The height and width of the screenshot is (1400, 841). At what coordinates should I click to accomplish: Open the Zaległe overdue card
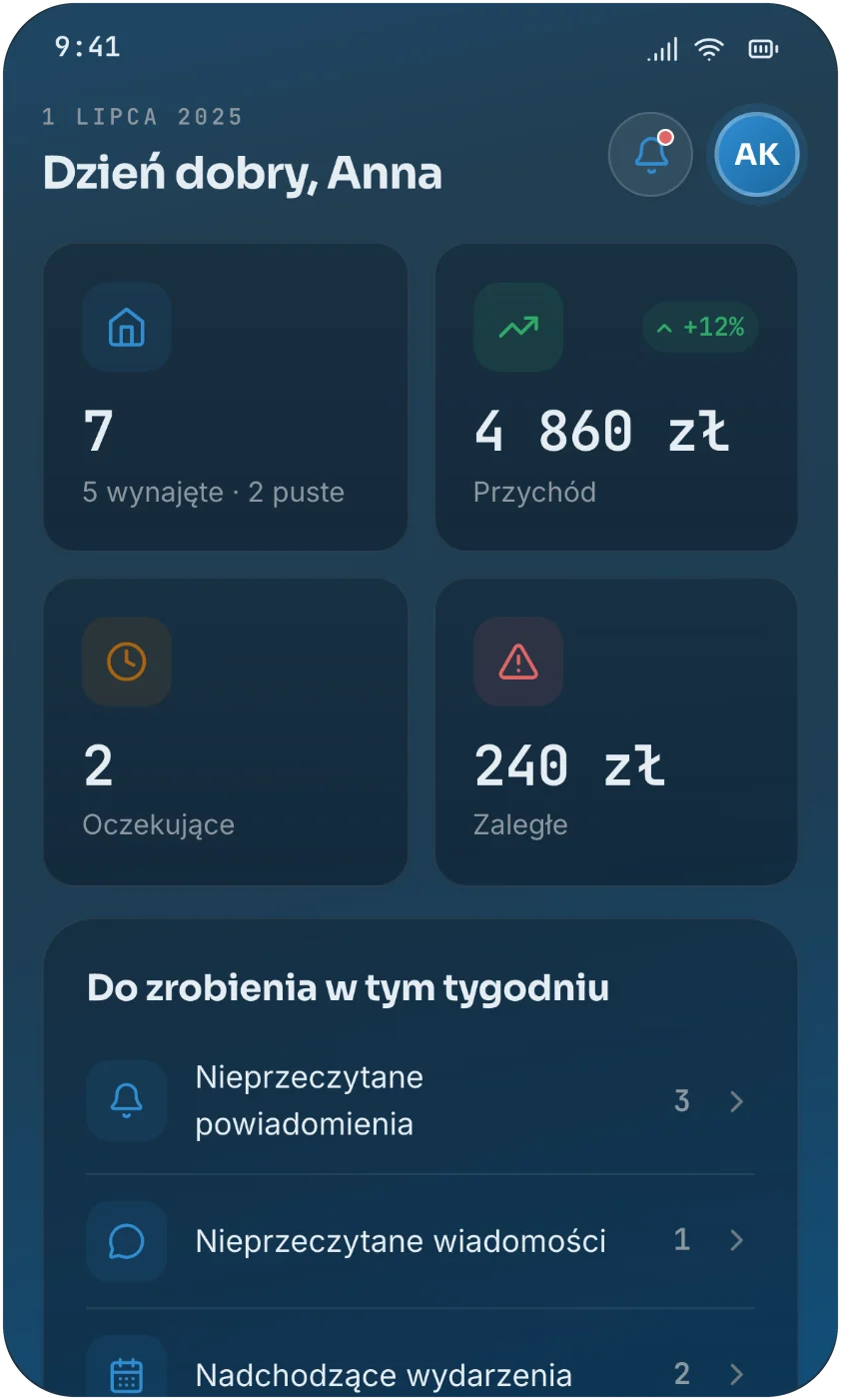click(x=616, y=731)
